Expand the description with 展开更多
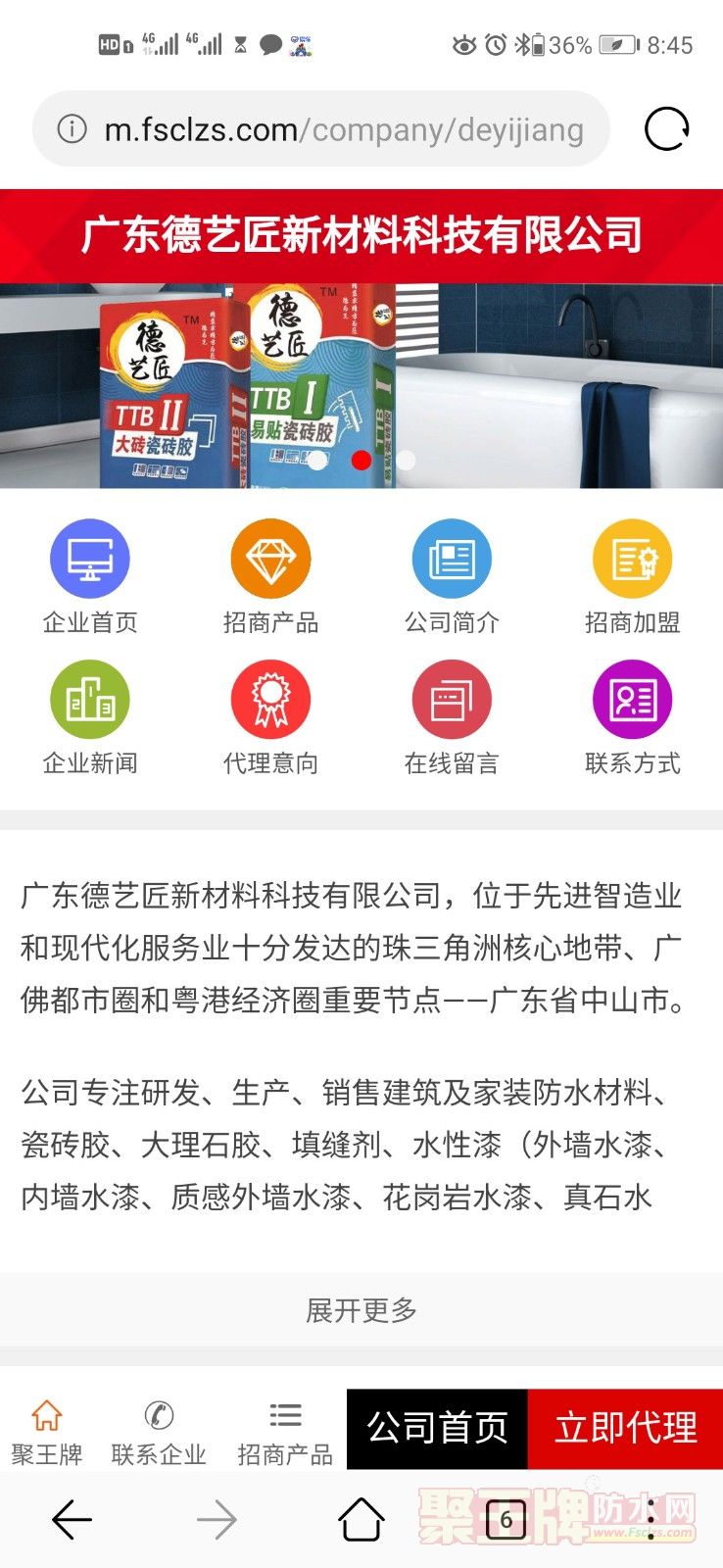The height and width of the screenshot is (1568, 723). (361, 1309)
